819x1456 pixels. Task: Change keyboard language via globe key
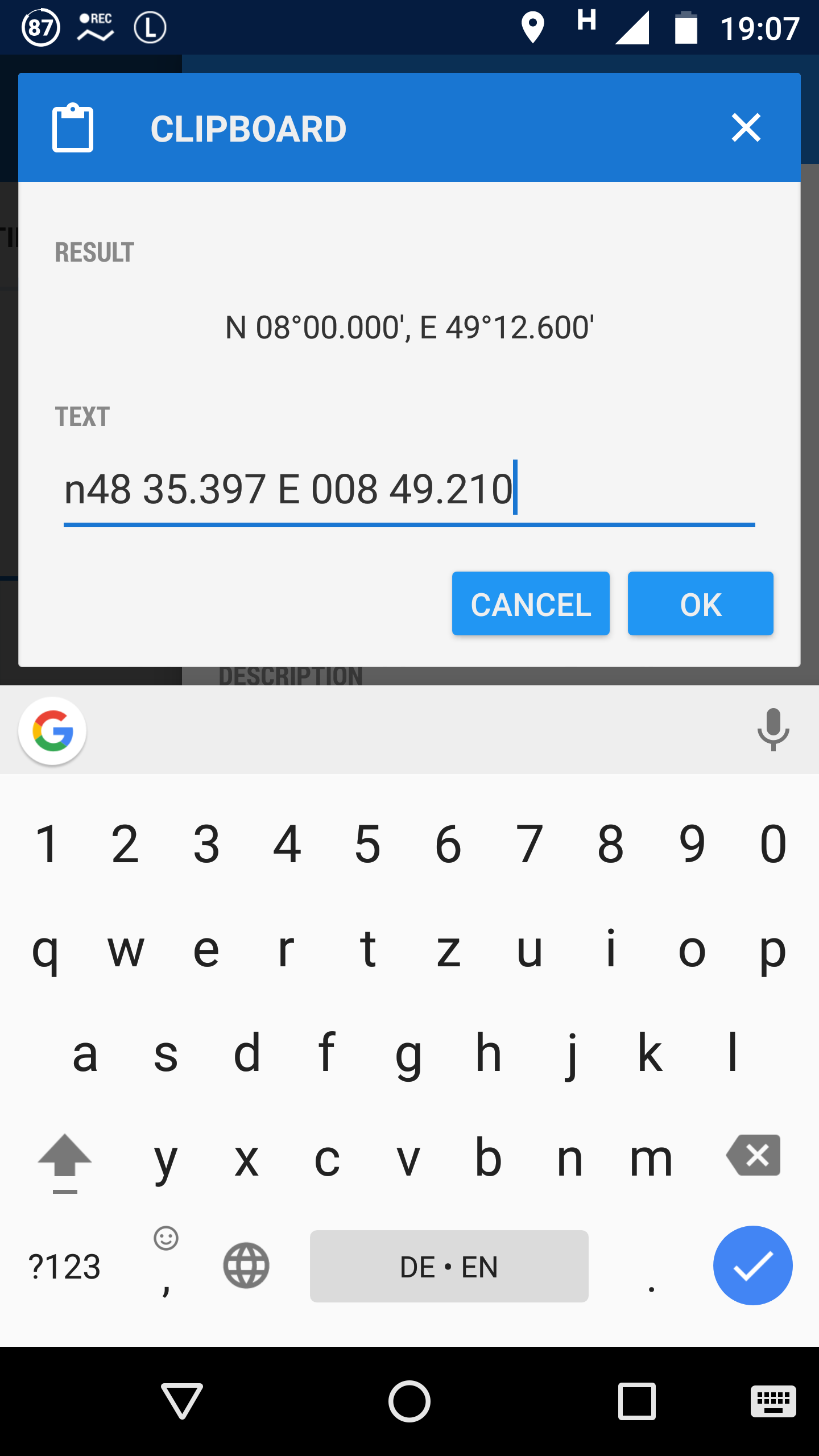(246, 1265)
